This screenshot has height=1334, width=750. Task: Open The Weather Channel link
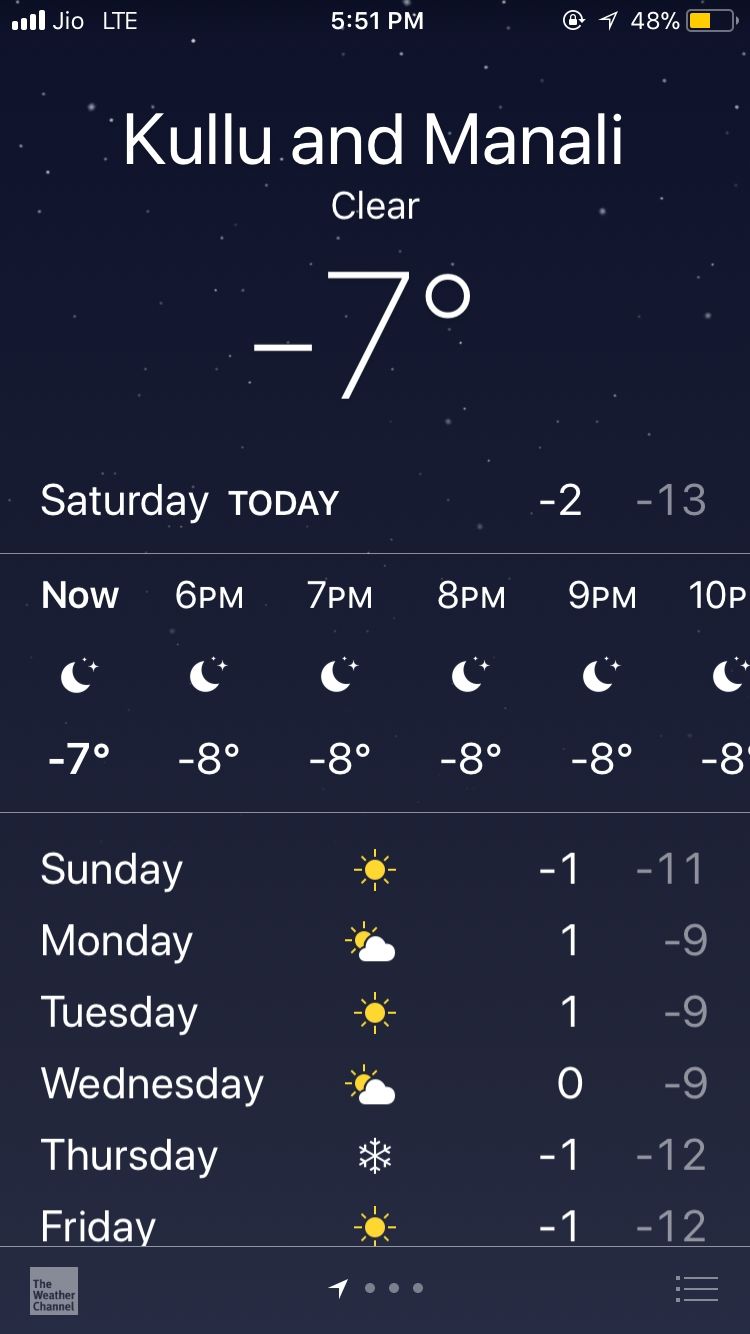click(x=54, y=1290)
